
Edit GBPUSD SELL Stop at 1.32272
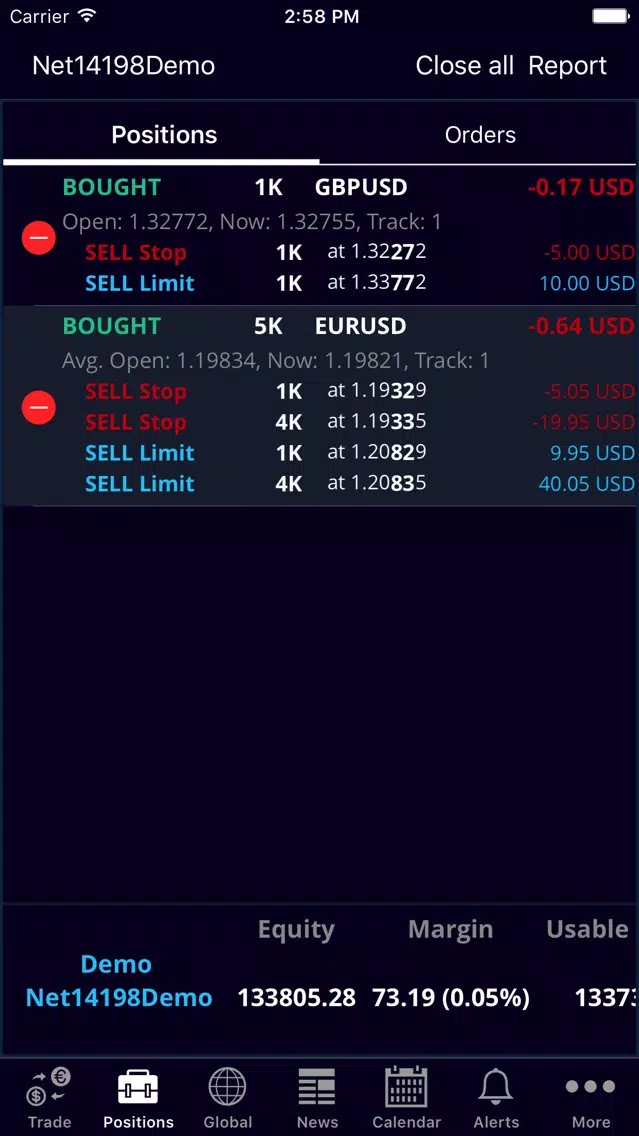click(359, 252)
